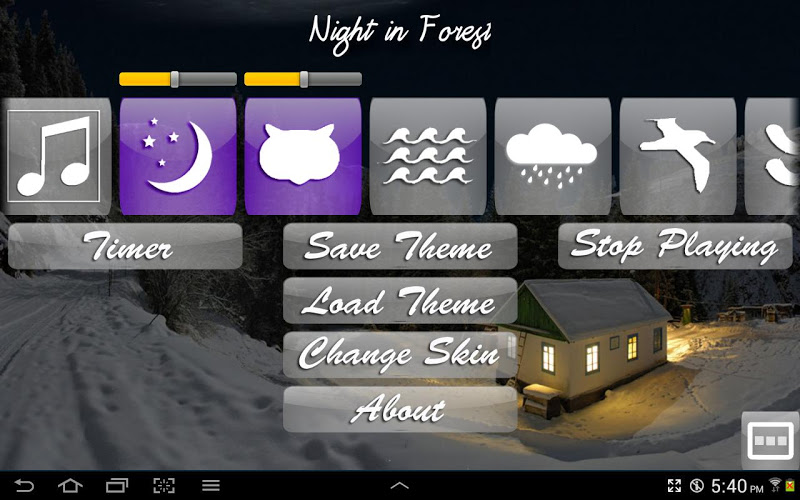Tap the music note sound tile
Viewport: 800px width, 500px height.
pyautogui.click(x=55, y=156)
